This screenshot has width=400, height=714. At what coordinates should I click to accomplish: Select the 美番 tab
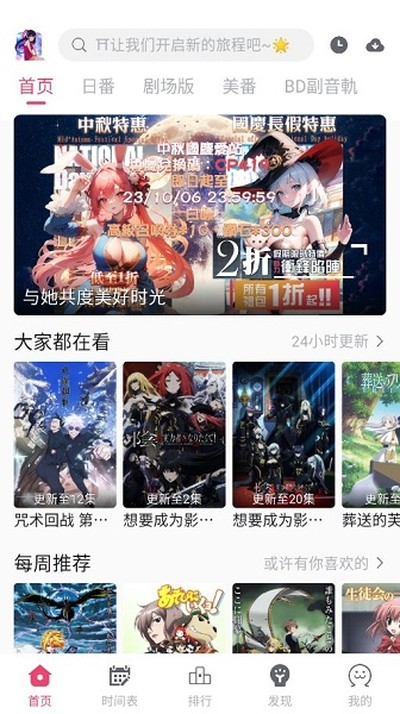[239, 86]
